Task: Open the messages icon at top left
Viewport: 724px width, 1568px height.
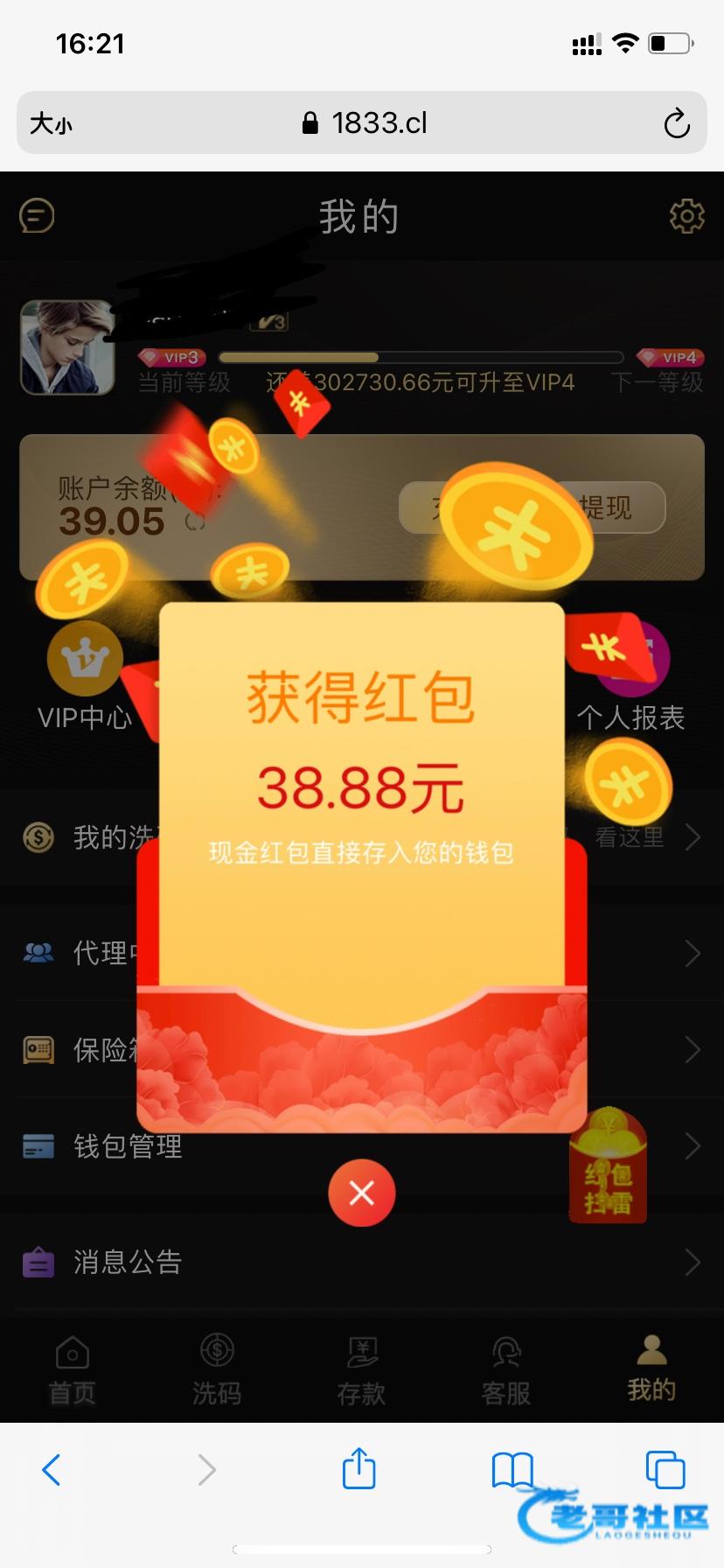Action: pyautogui.click(x=37, y=215)
